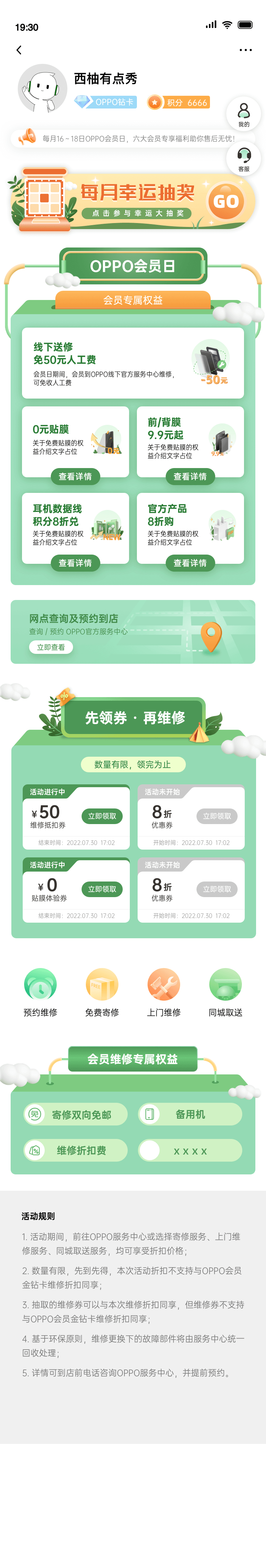266x1568 pixels.
Task: Open 免费寄修 service
Action: pos(102,992)
